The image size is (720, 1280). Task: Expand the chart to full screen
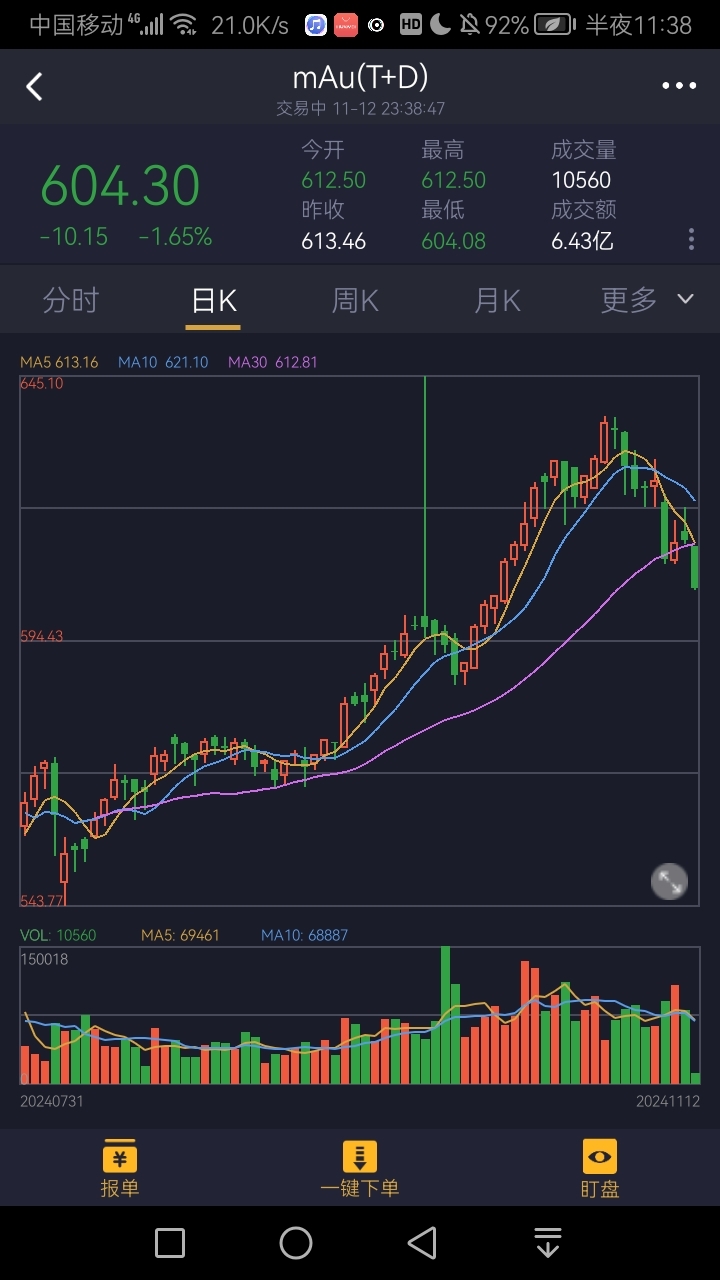(669, 881)
